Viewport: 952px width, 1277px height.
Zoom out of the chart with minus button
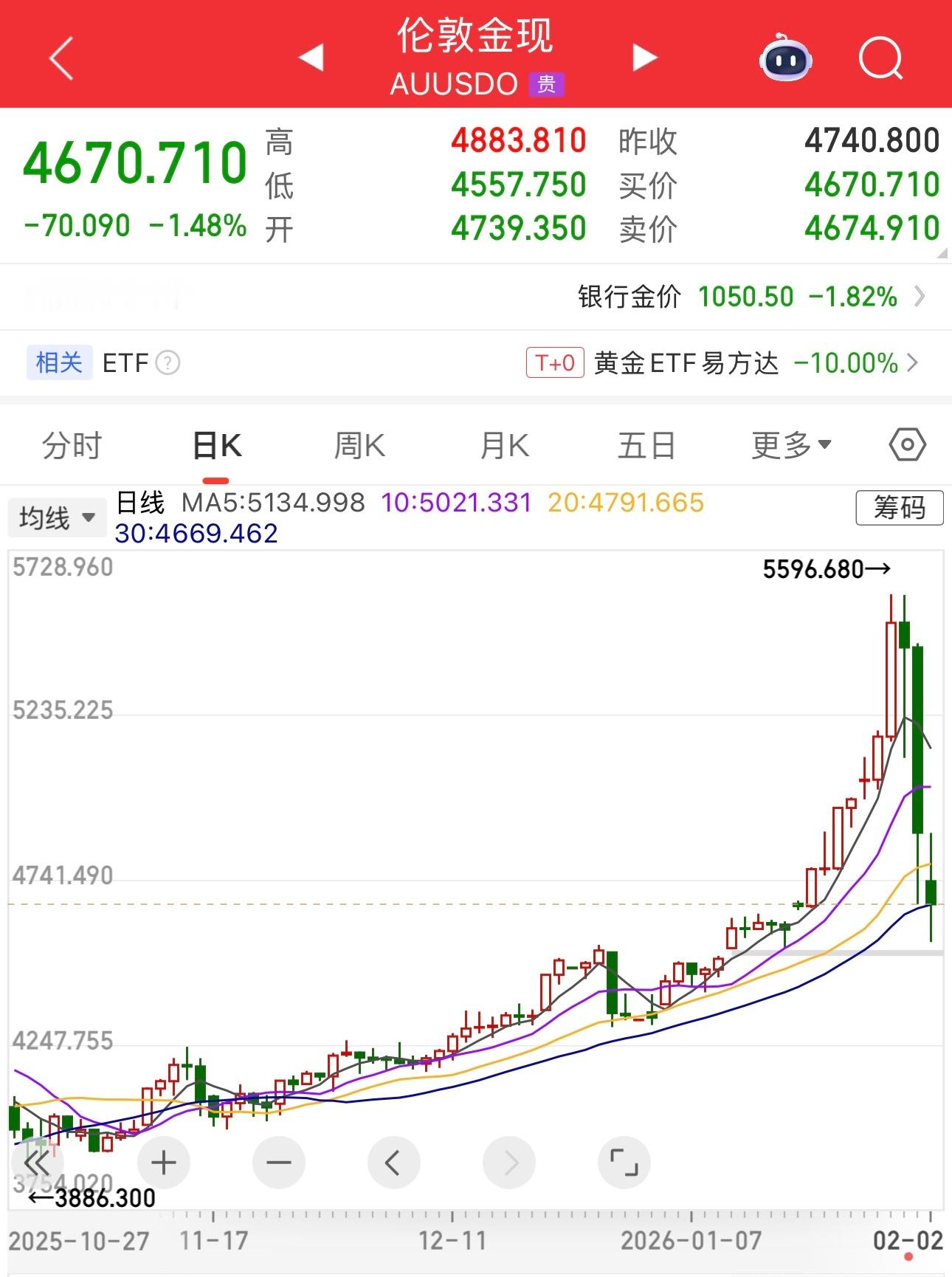click(278, 1162)
